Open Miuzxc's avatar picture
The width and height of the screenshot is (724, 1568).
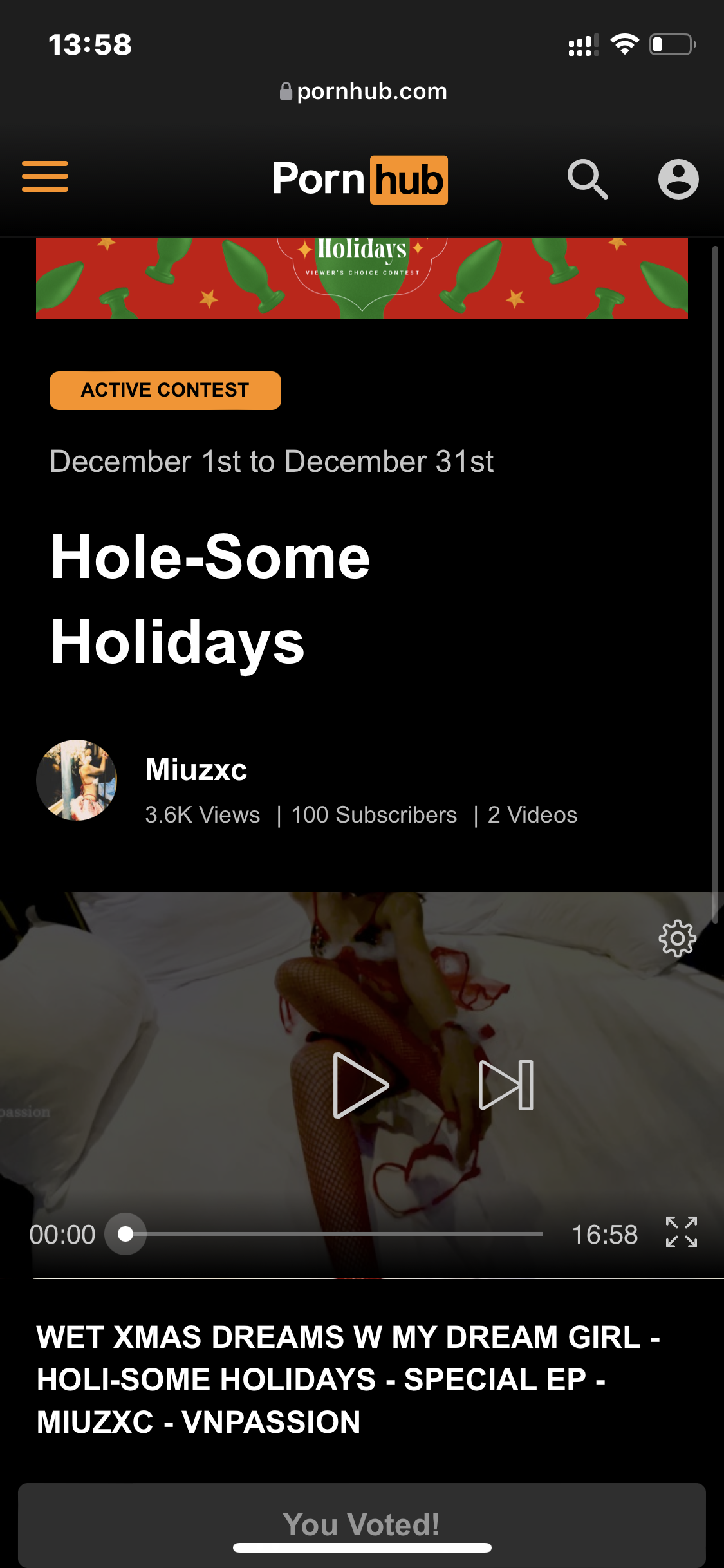(77, 780)
